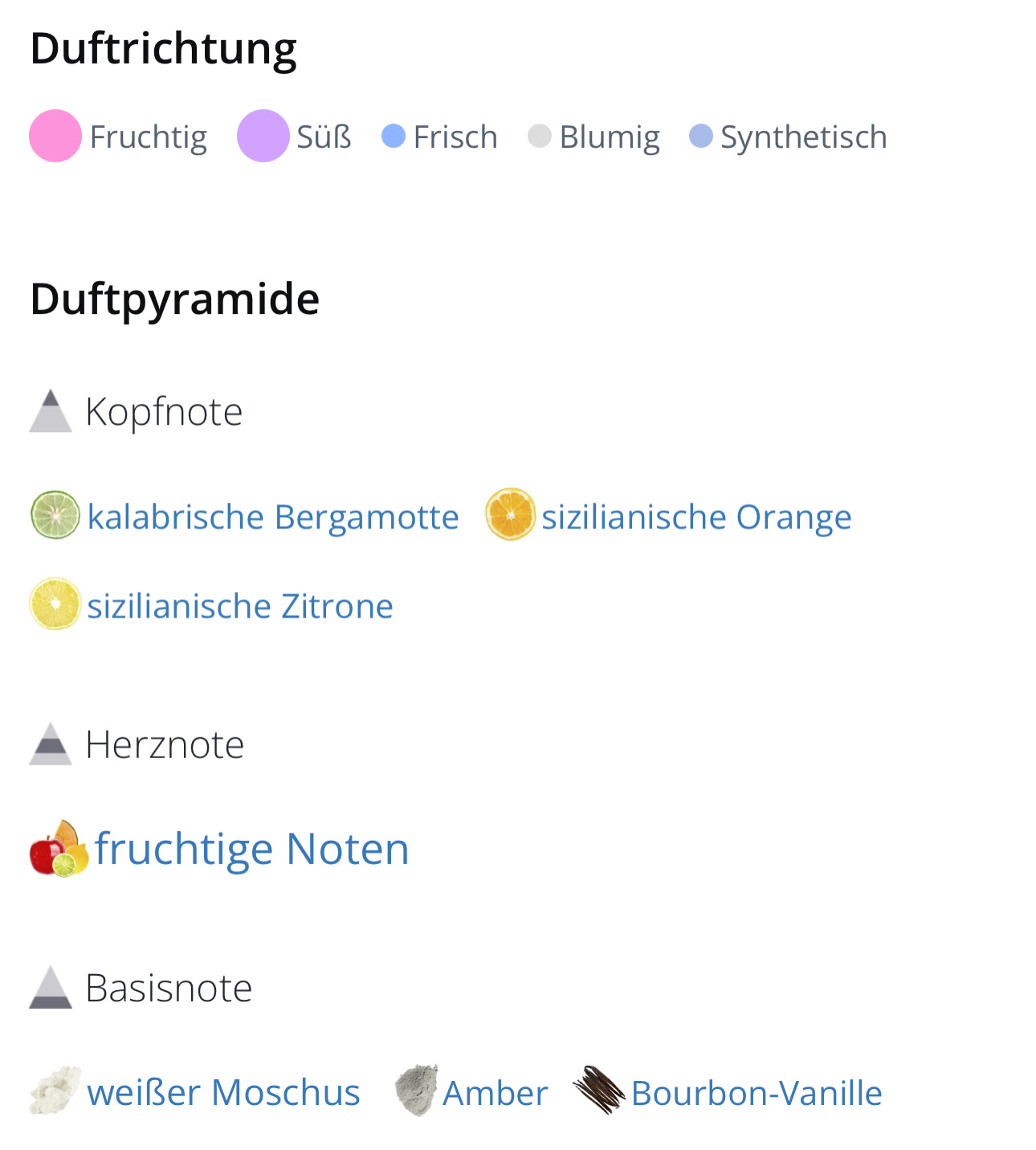View the sizilianische Zitrone note
The image size is (1036, 1150).
(x=239, y=606)
